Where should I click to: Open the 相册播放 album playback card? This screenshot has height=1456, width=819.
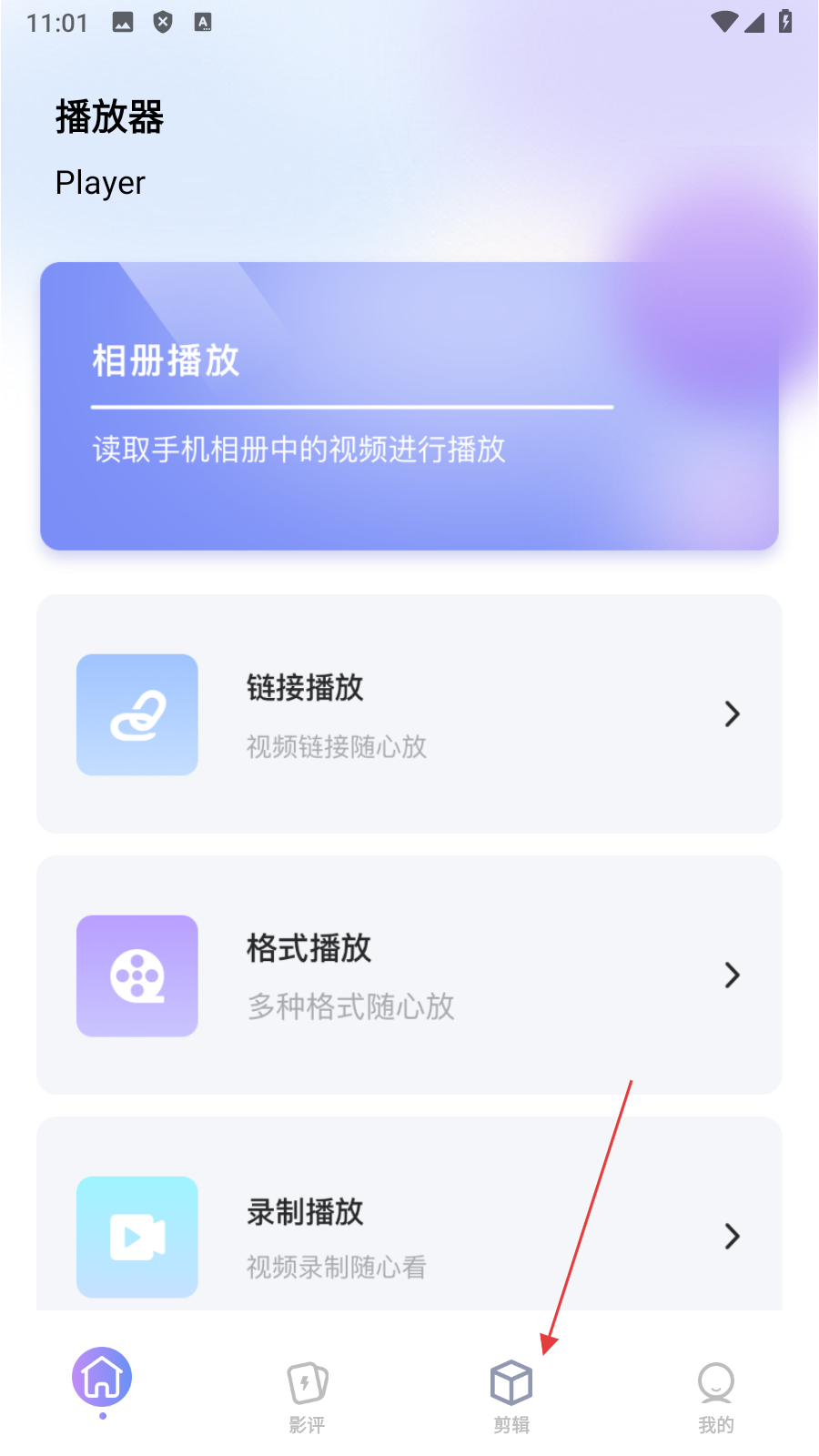pos(409,406)
